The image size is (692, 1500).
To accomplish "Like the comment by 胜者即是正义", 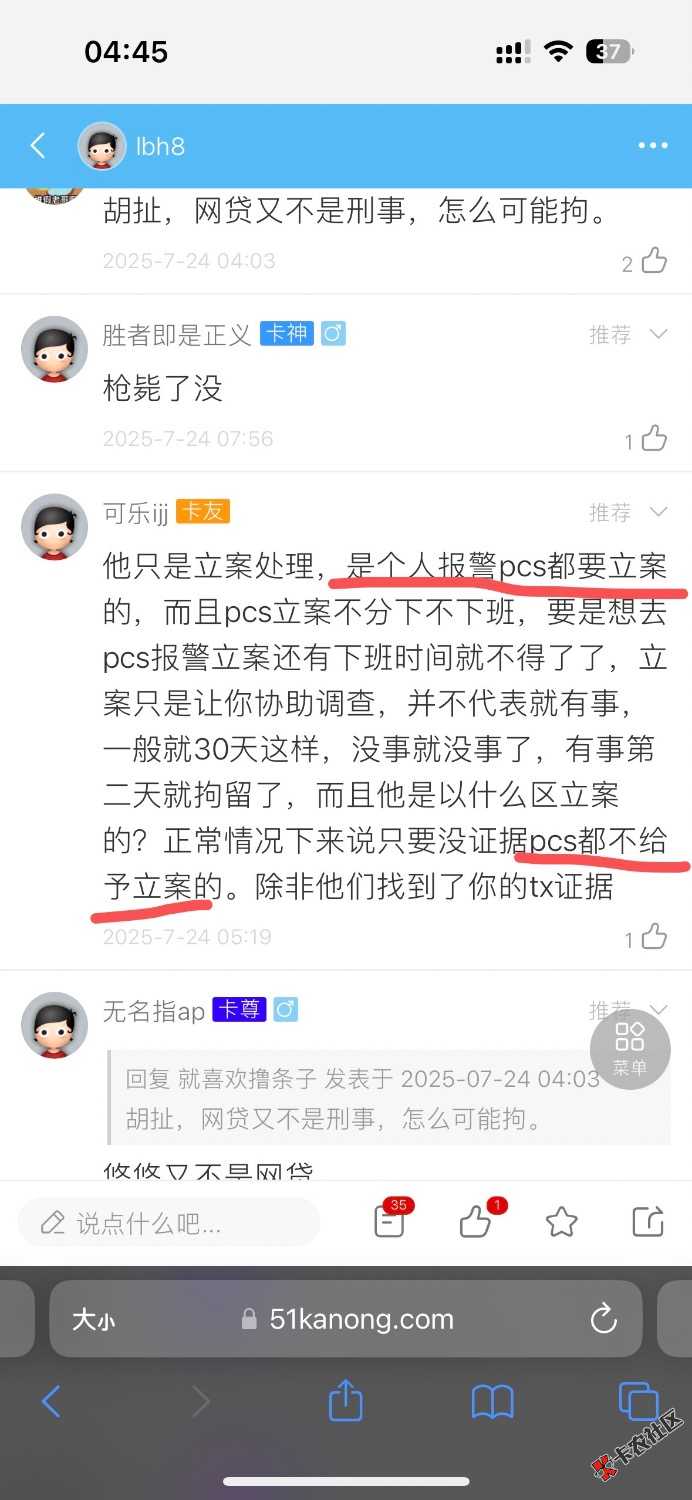I will pos(653,438).
